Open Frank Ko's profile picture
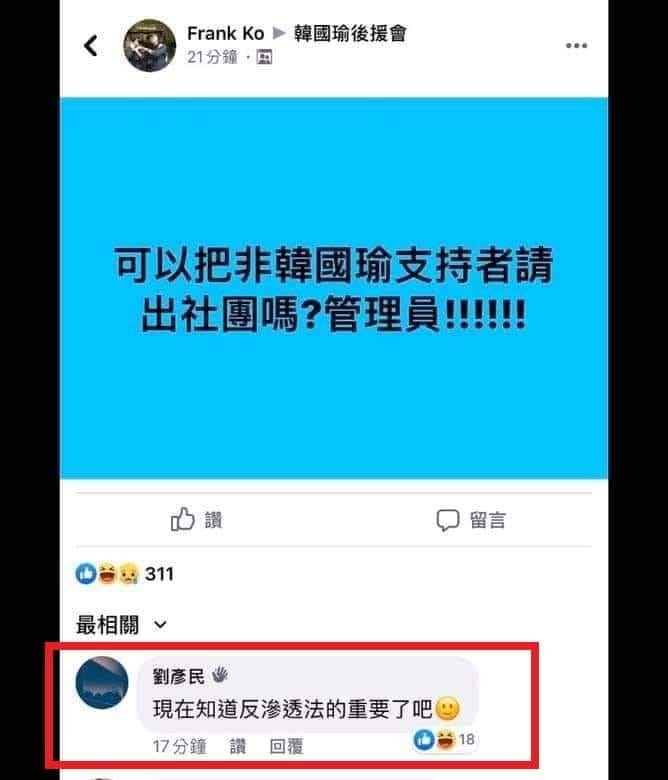668x780 pixels. 150,45
